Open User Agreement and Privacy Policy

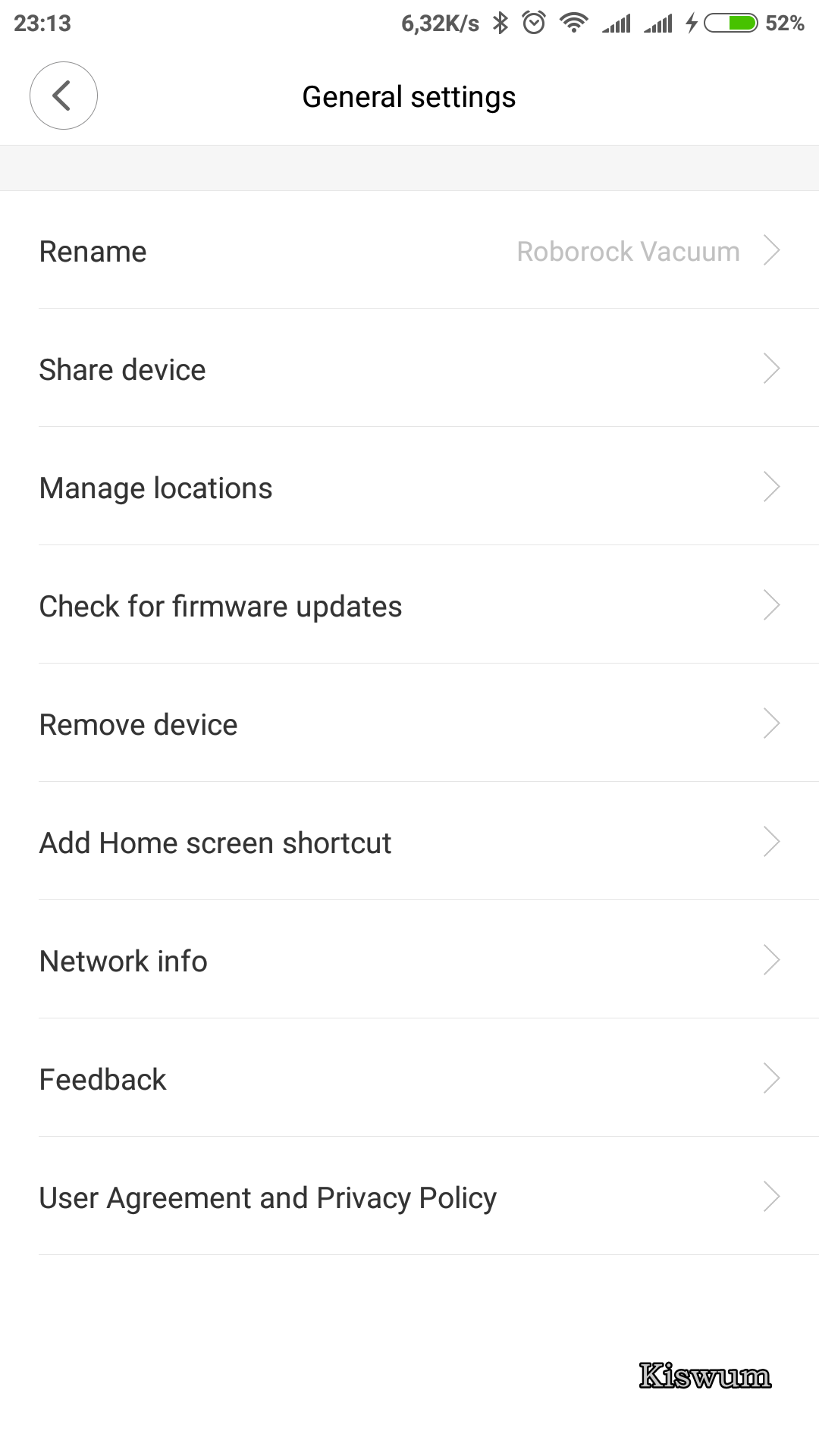coord(409,1197)
